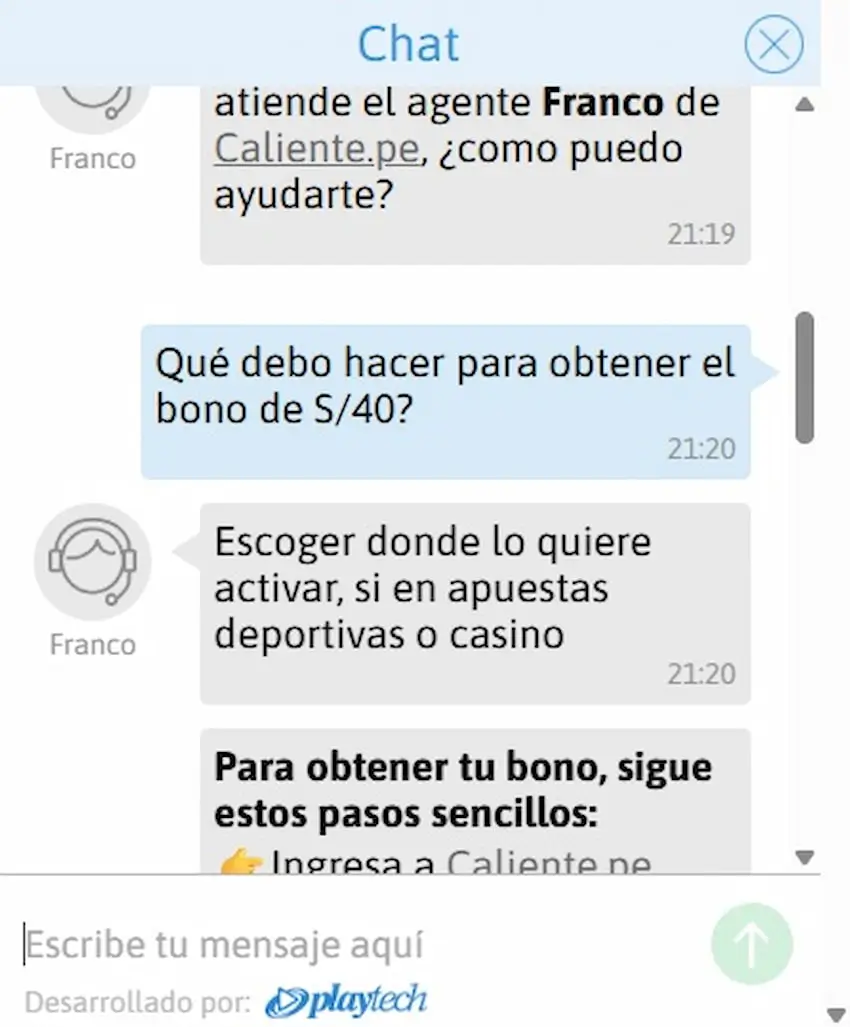The width and height of the screenshot is (850, 1027).
Task: Click the circled X close icon
Action: (x=775, y=44)
